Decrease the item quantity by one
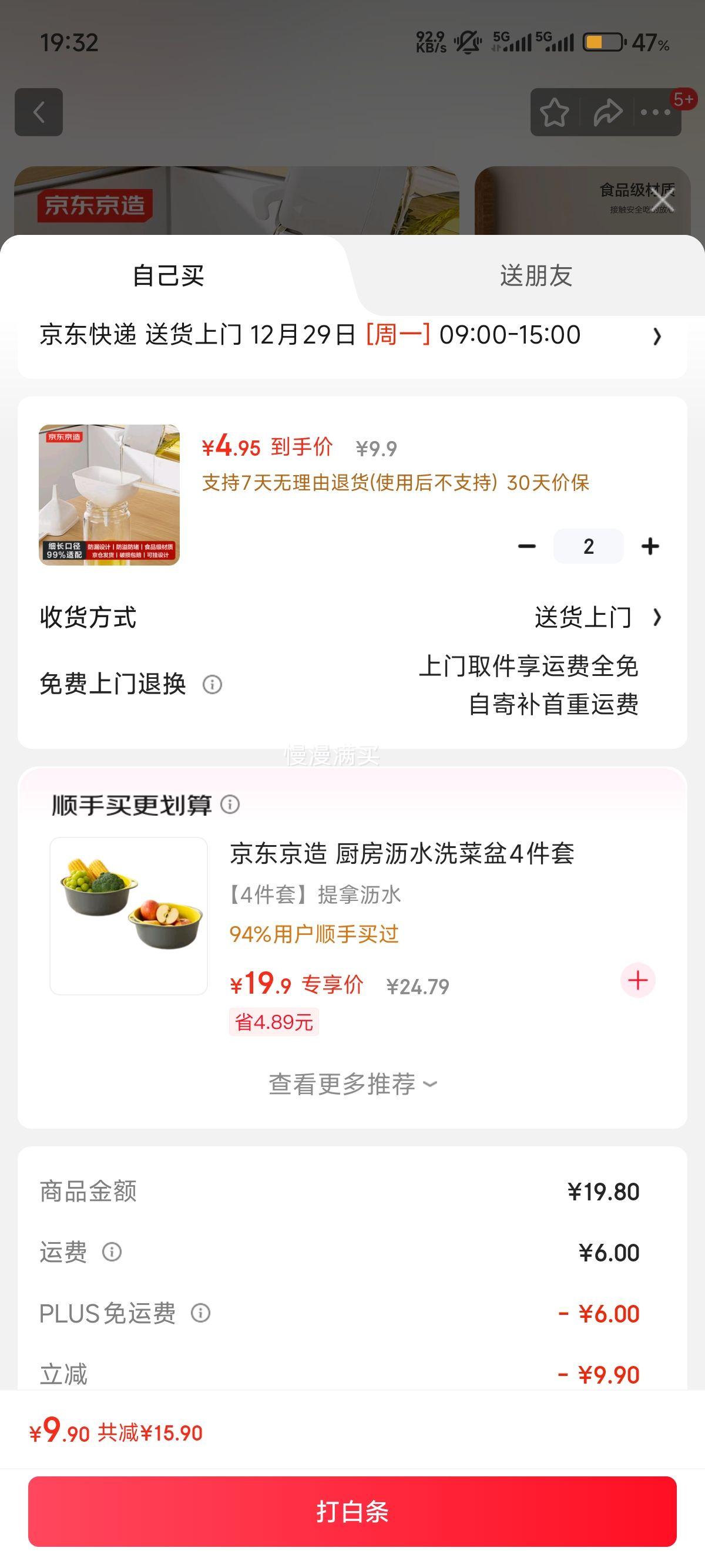 point(526,546)
